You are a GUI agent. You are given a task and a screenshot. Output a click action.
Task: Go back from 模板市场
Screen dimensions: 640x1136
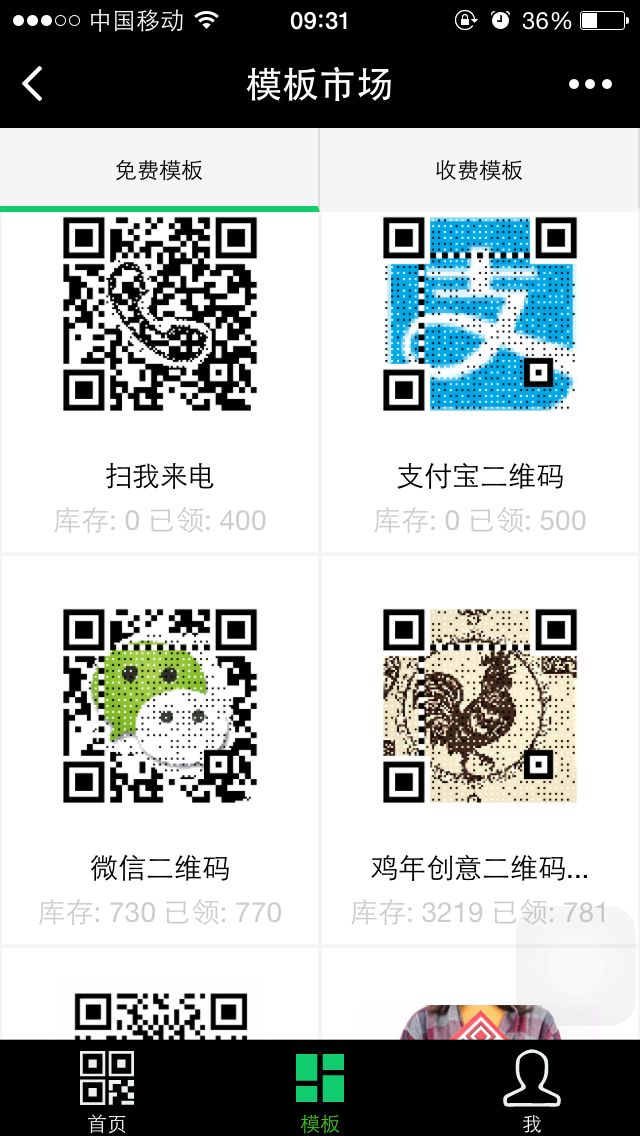(33, 85)
